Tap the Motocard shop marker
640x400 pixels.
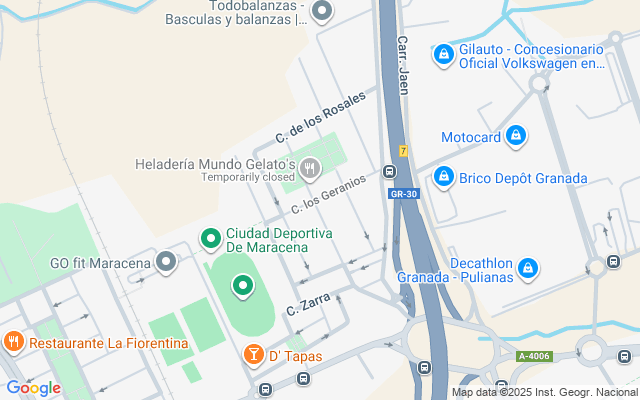coord(515,135)
